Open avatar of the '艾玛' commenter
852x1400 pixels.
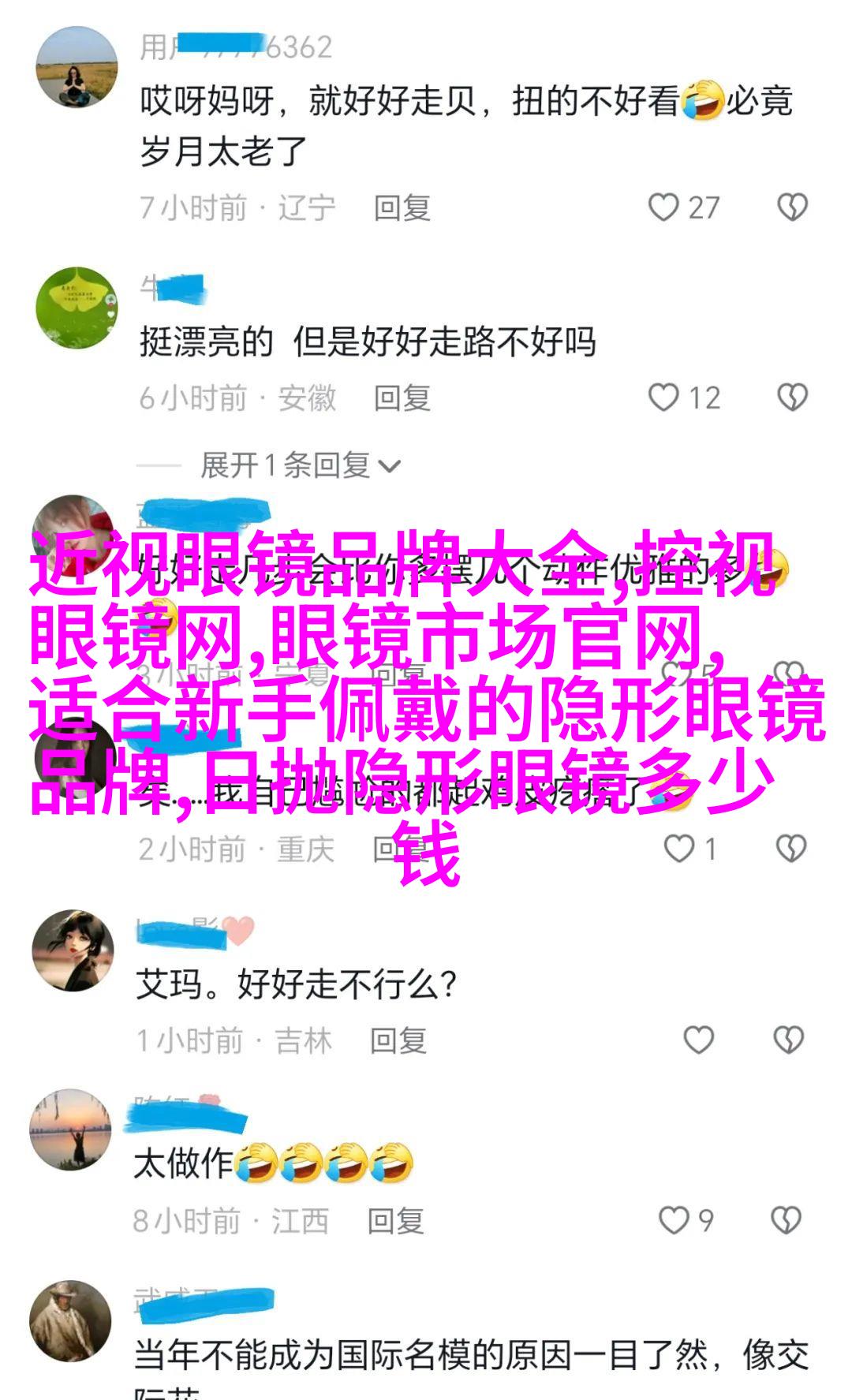click(x=73, y=950)
